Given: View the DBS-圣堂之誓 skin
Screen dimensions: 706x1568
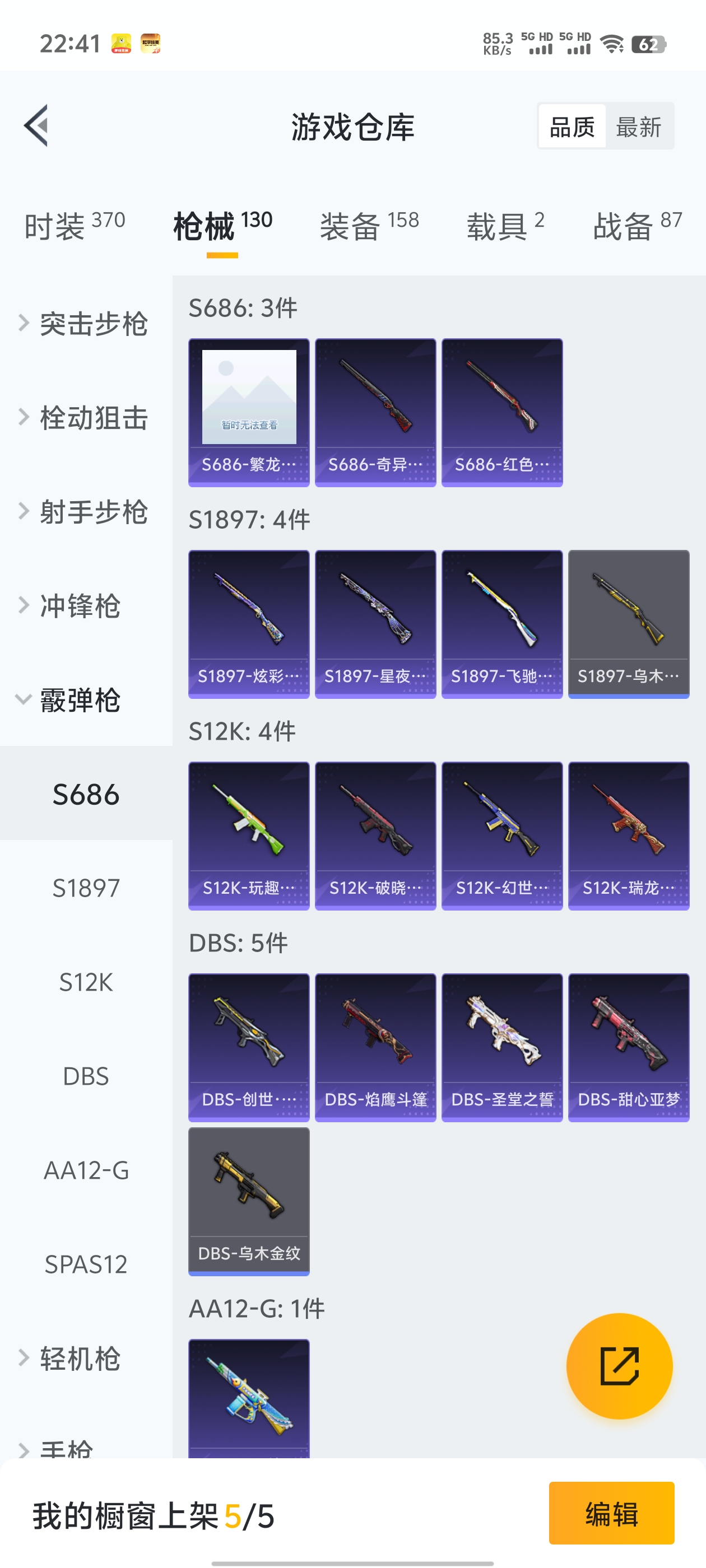Looking at the screenshot, I should (x=502, y=1047).
